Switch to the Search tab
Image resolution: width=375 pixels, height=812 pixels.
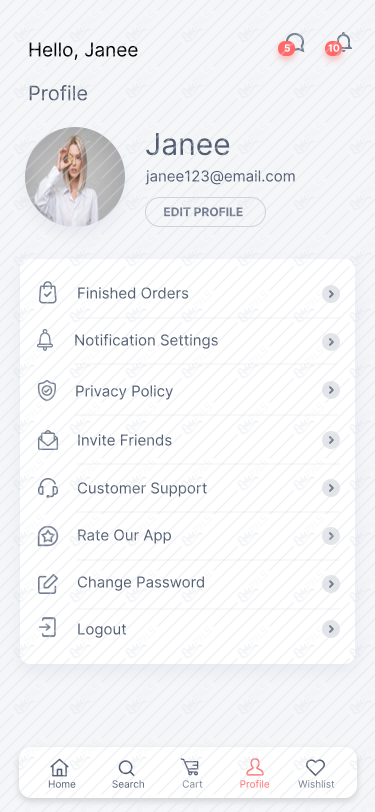click(128, 774)
